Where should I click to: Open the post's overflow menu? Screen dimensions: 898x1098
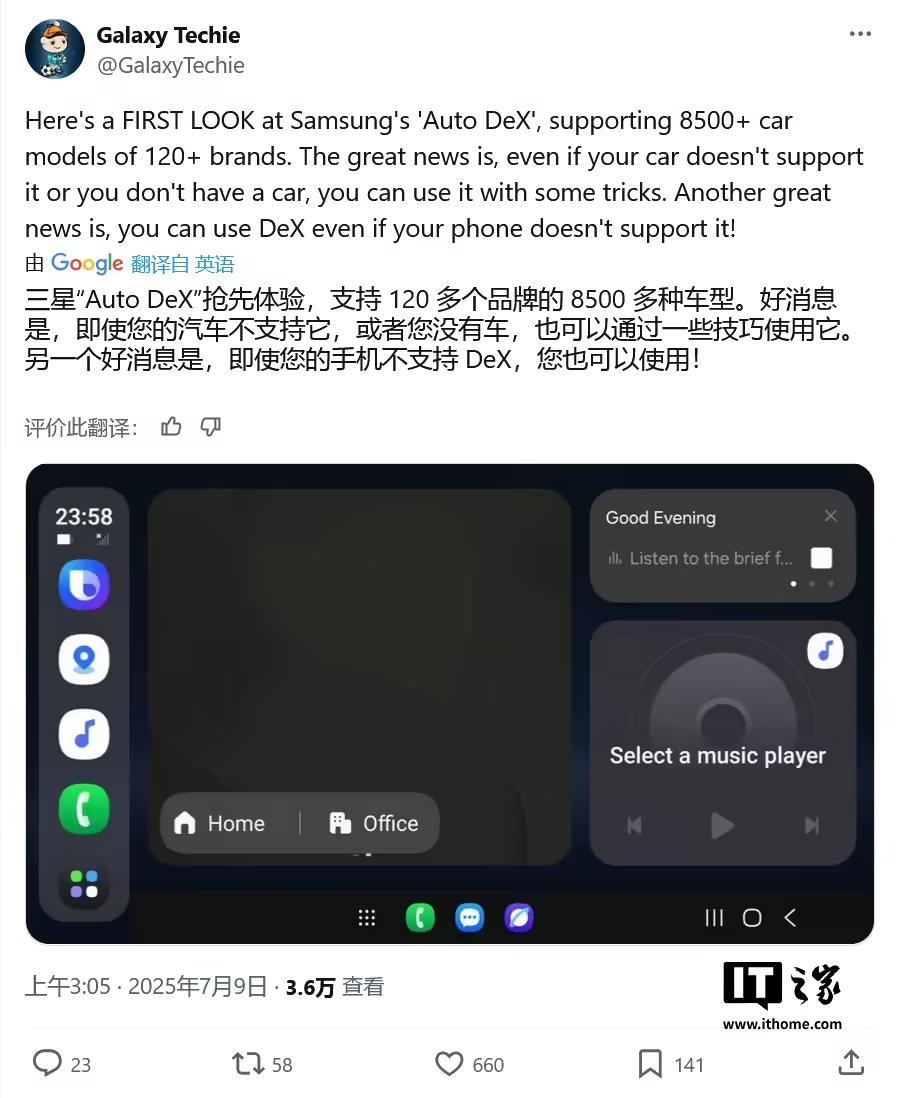click(x=859, y=34)
